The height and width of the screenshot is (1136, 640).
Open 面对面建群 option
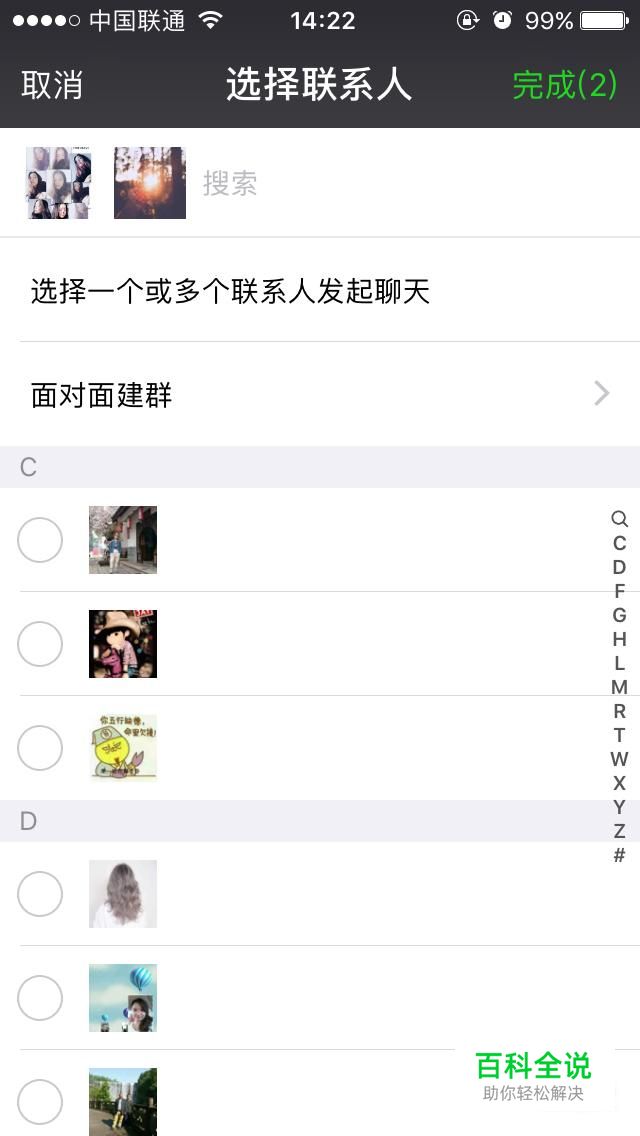coord(320,395)
